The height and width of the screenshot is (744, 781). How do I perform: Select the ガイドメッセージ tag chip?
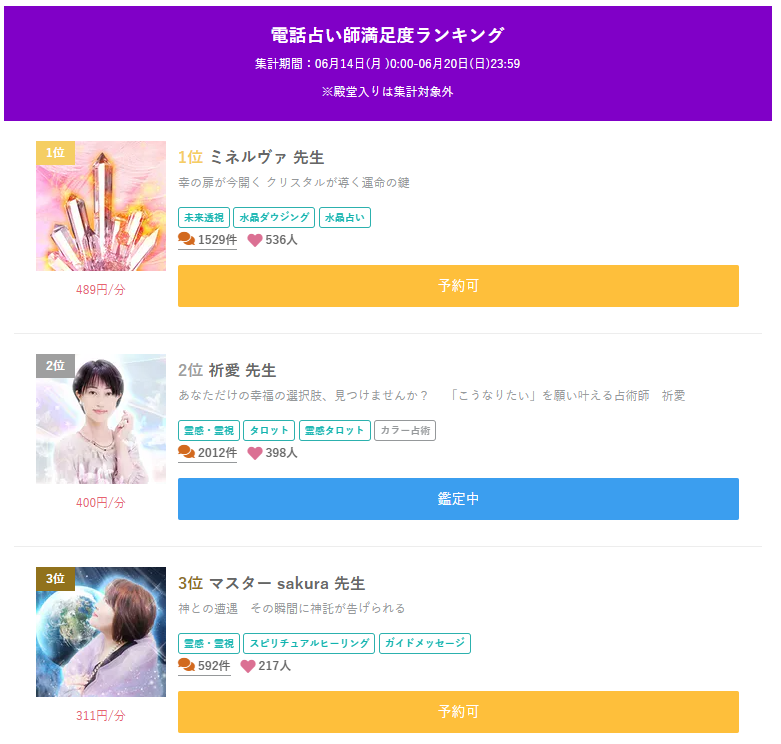[425, 643]
